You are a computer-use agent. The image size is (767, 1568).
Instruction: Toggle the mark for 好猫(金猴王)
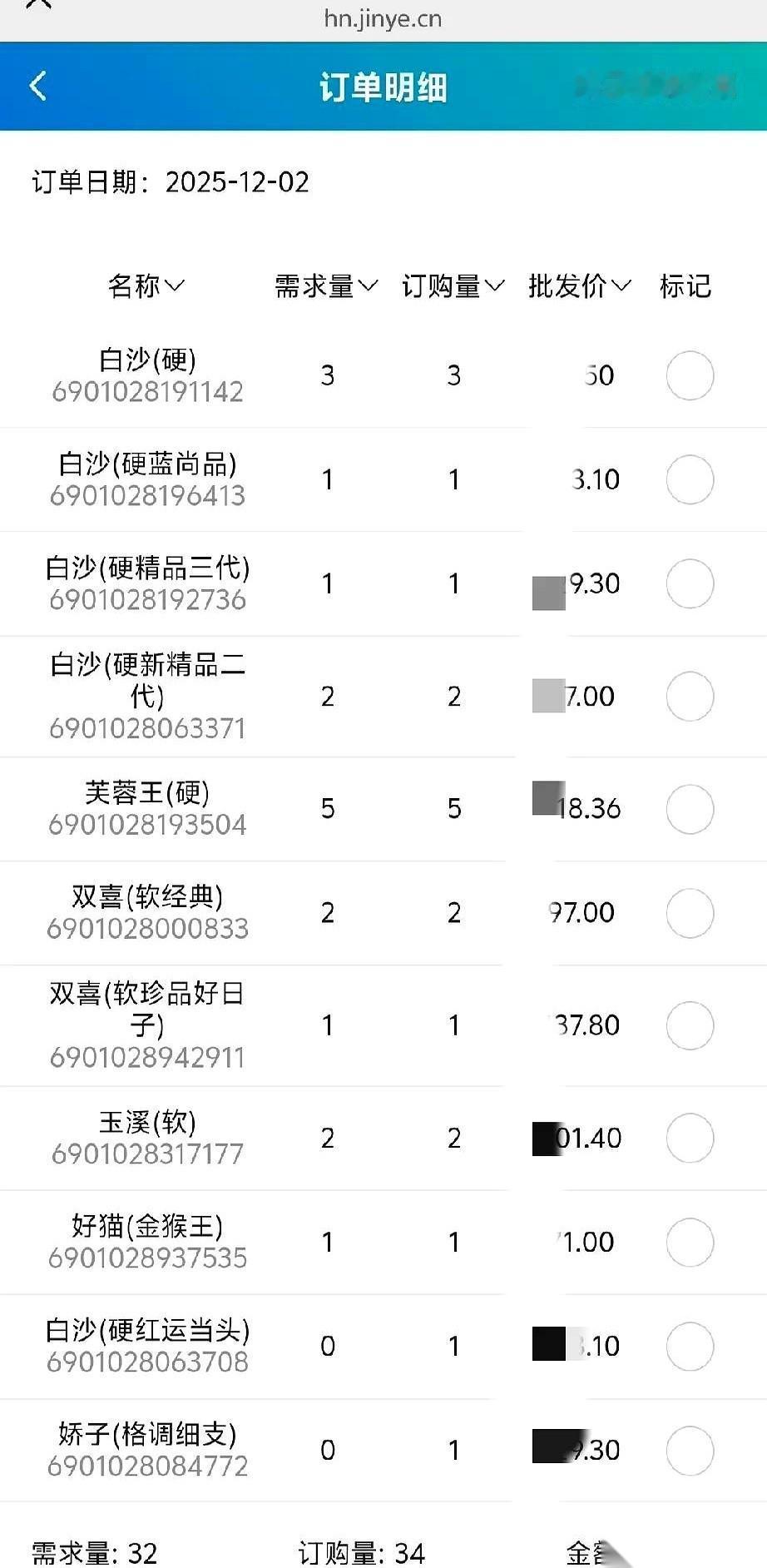pyautogui.click(x=690, y=1242)
